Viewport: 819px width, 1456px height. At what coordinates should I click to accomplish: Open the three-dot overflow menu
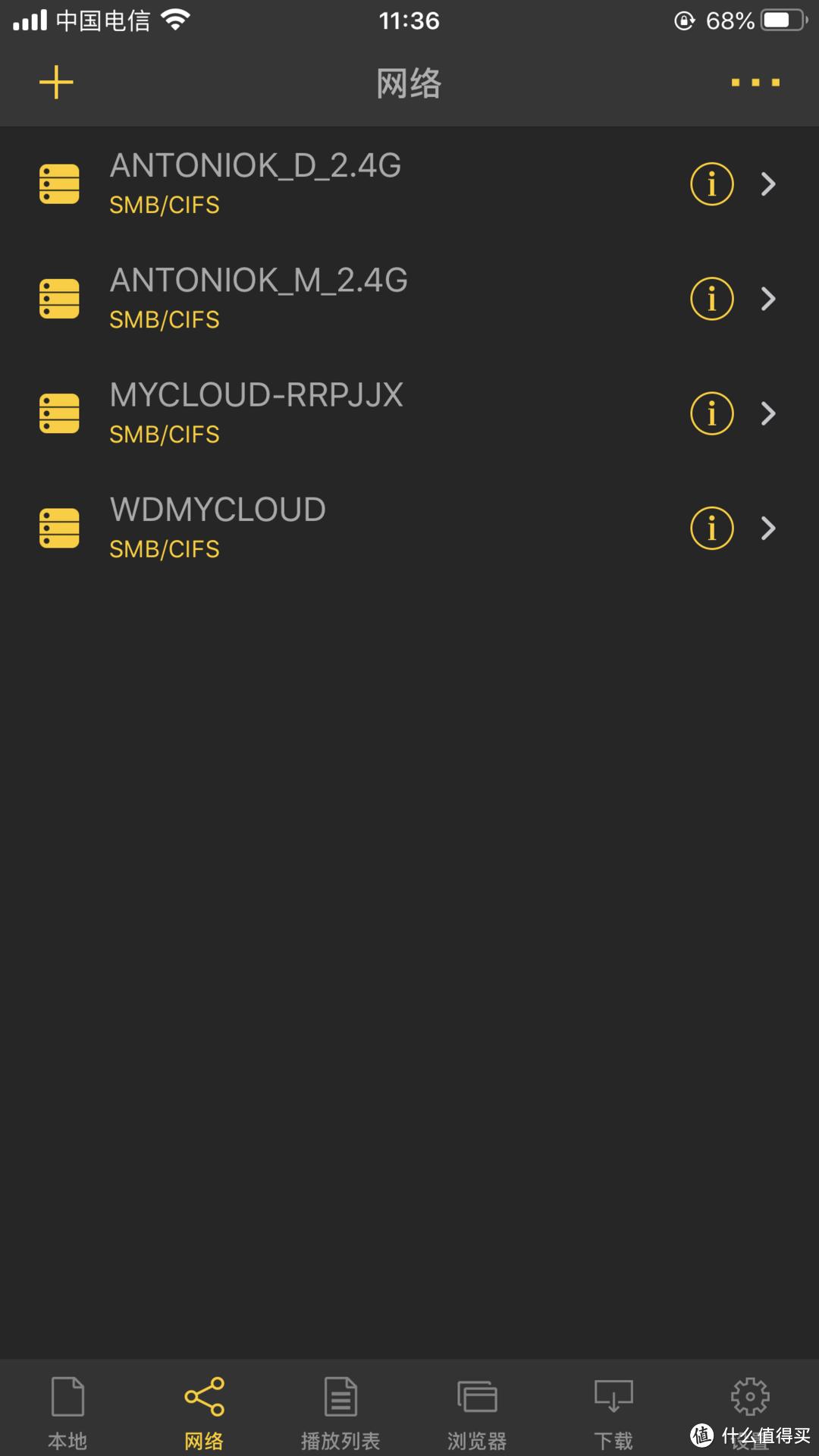(755, 83)
